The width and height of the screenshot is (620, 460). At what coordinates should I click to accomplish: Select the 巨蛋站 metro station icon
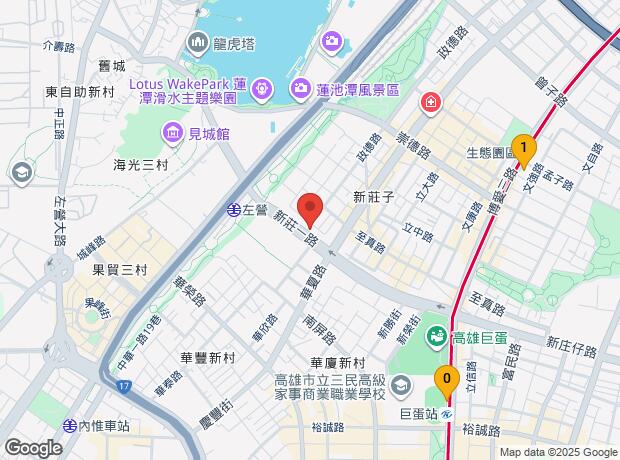click(447, 414)
